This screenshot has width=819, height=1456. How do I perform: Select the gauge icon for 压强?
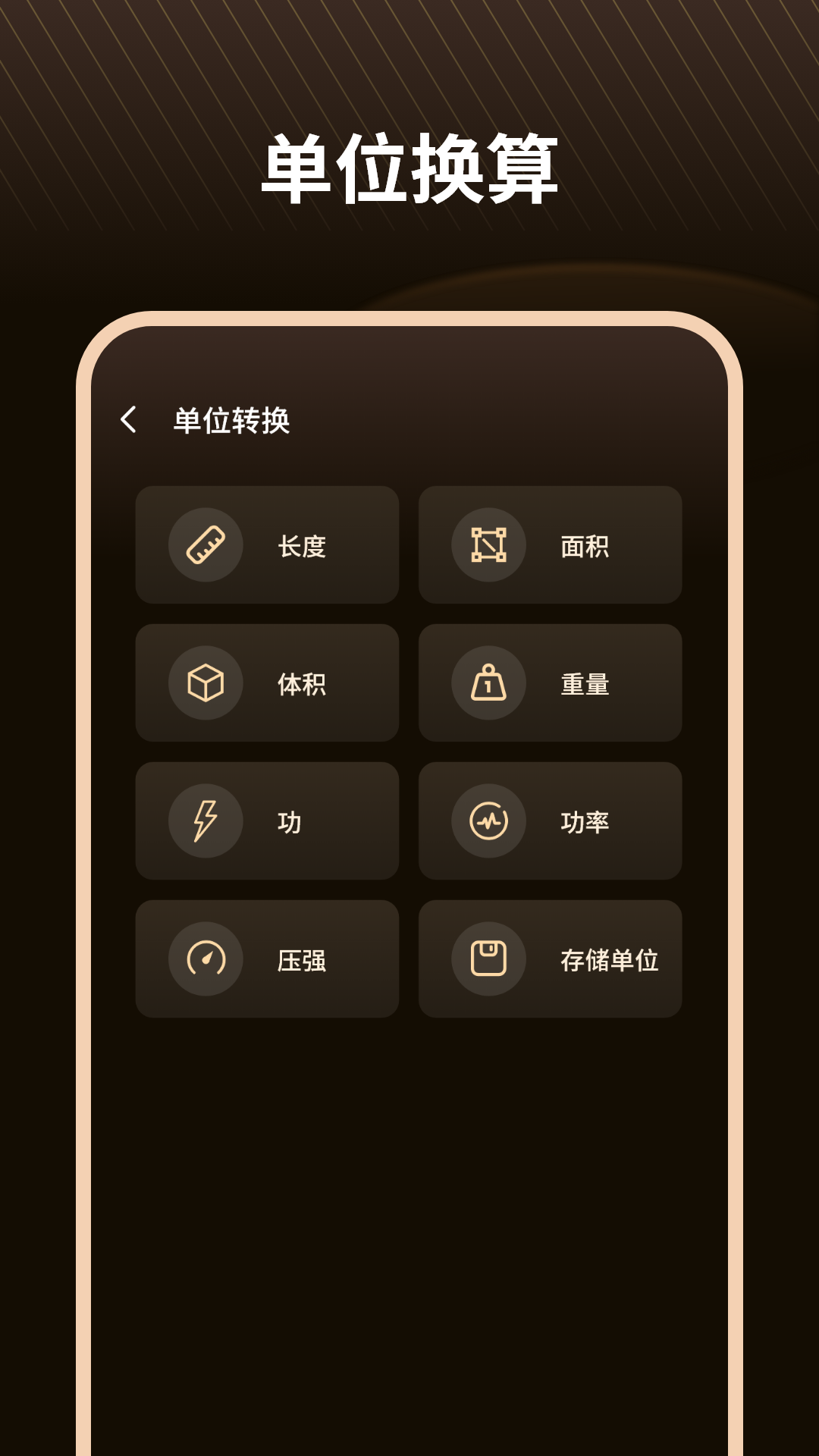click(x=205, y=959)
